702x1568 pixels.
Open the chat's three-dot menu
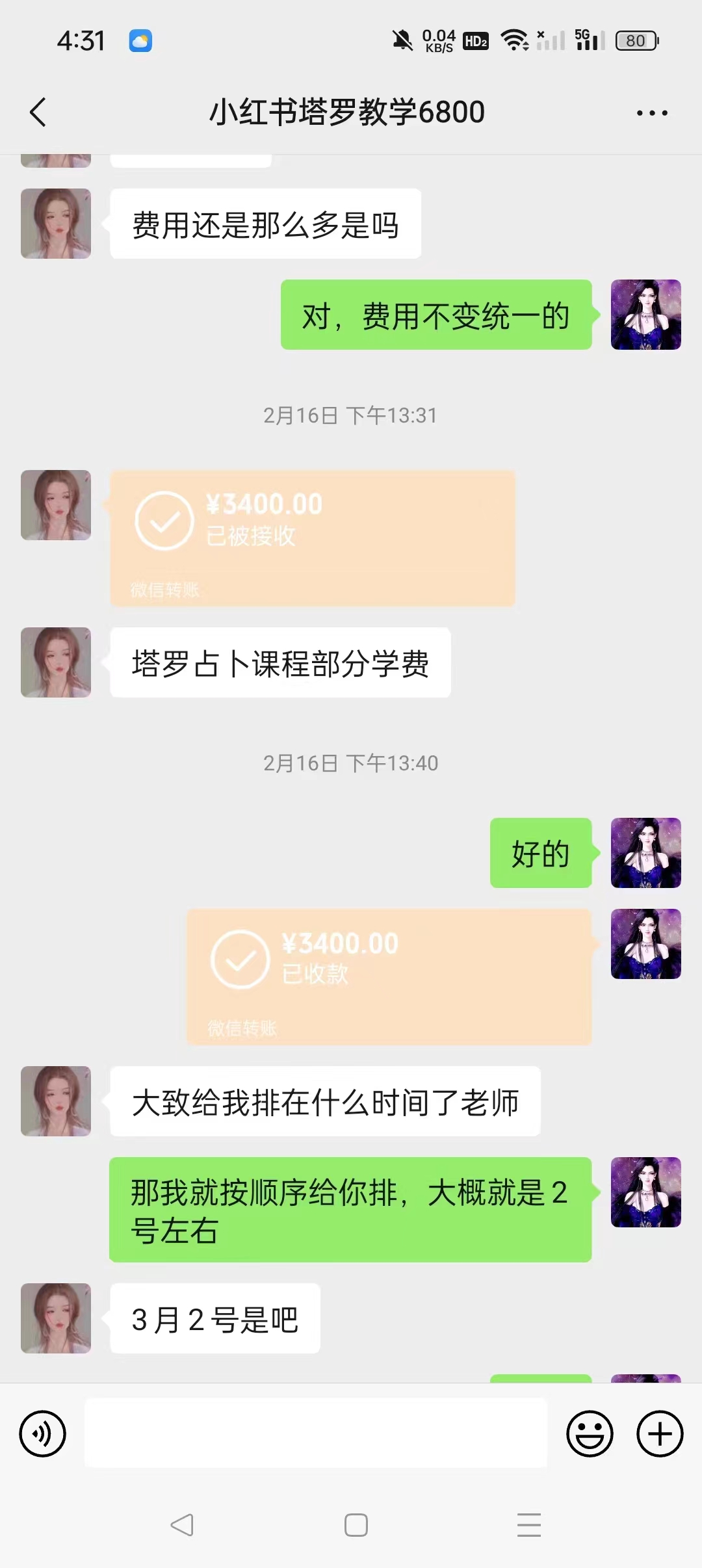(x=652, y=113)
